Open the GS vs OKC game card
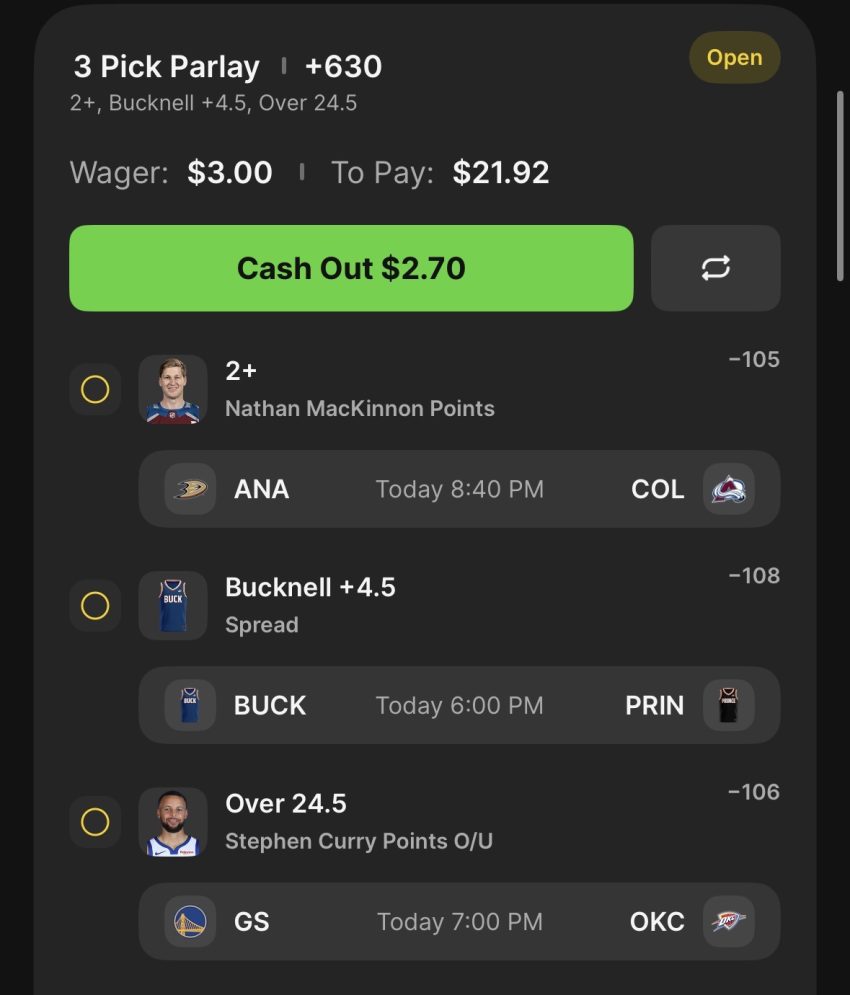850x995 pixels. [459, 921]
